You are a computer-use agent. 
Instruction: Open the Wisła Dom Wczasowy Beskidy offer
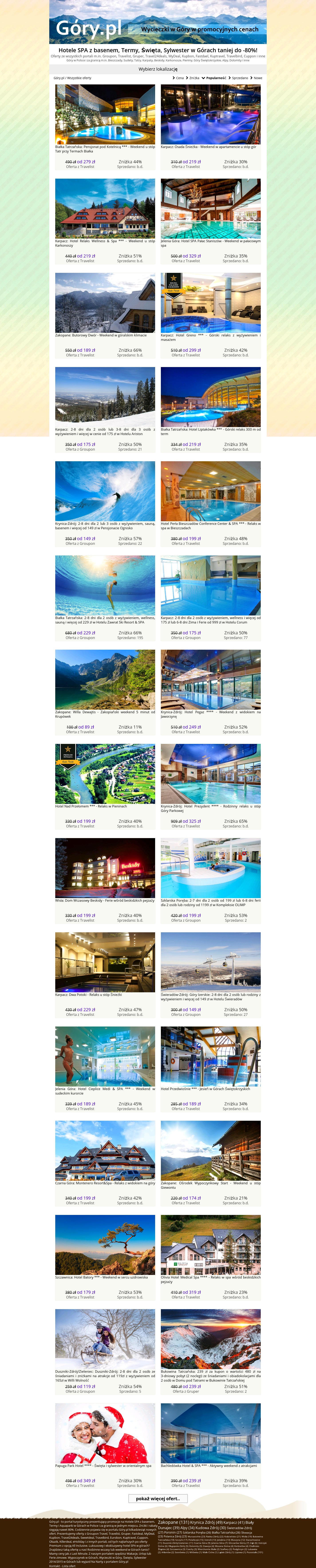[105, 867]
